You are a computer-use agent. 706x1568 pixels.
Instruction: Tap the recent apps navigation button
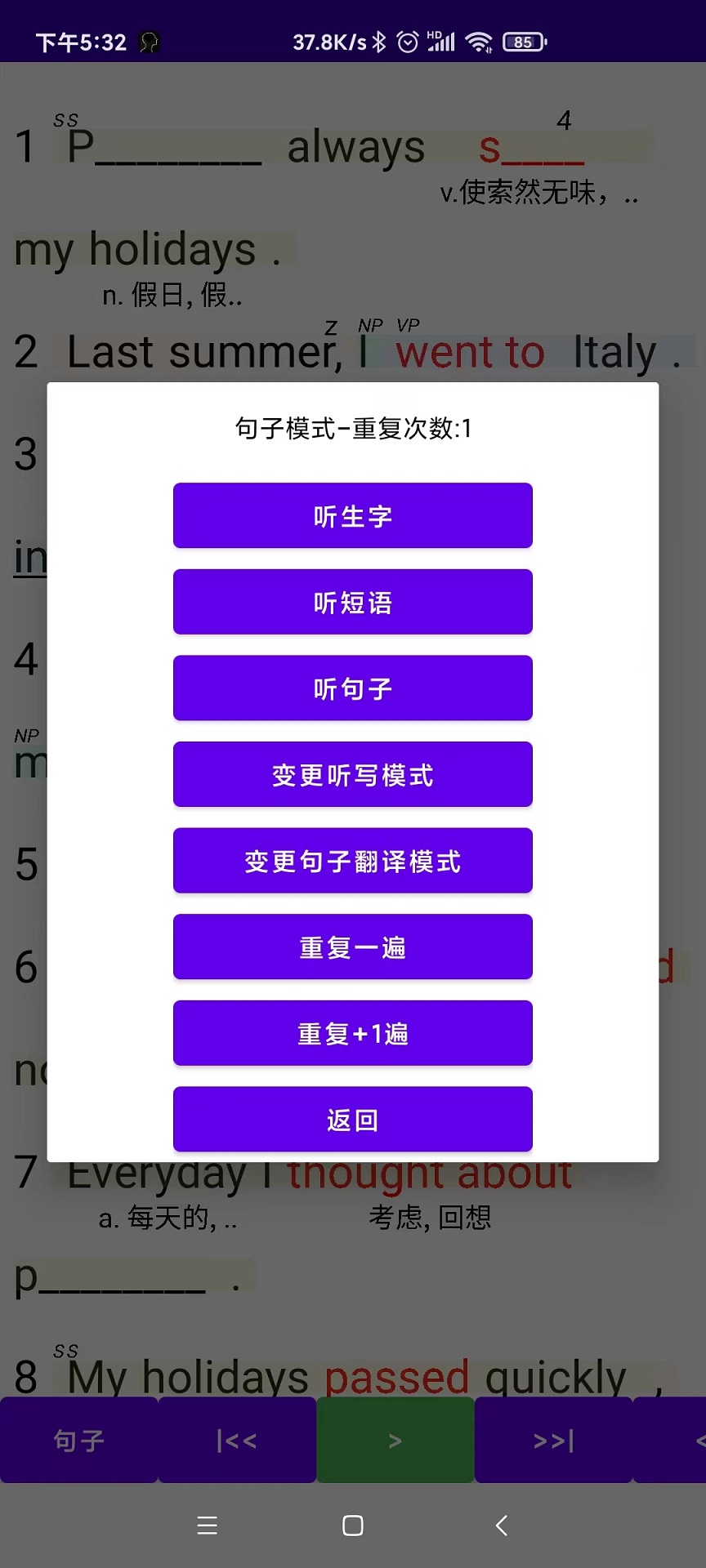point(207,1526)
